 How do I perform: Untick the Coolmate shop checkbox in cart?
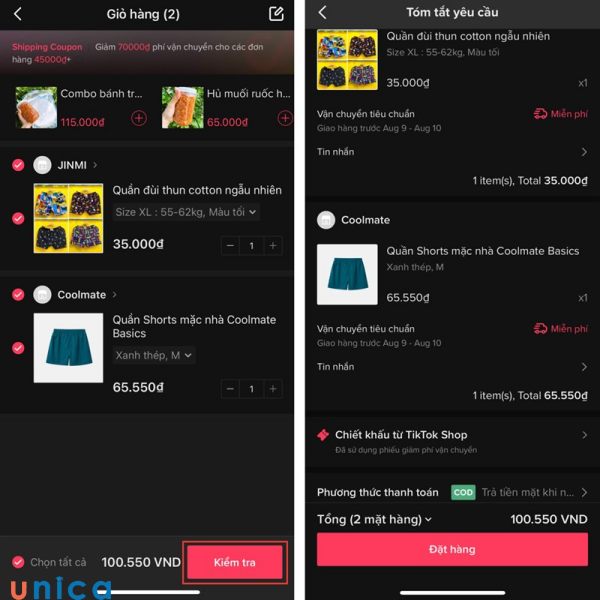(18, 295)
